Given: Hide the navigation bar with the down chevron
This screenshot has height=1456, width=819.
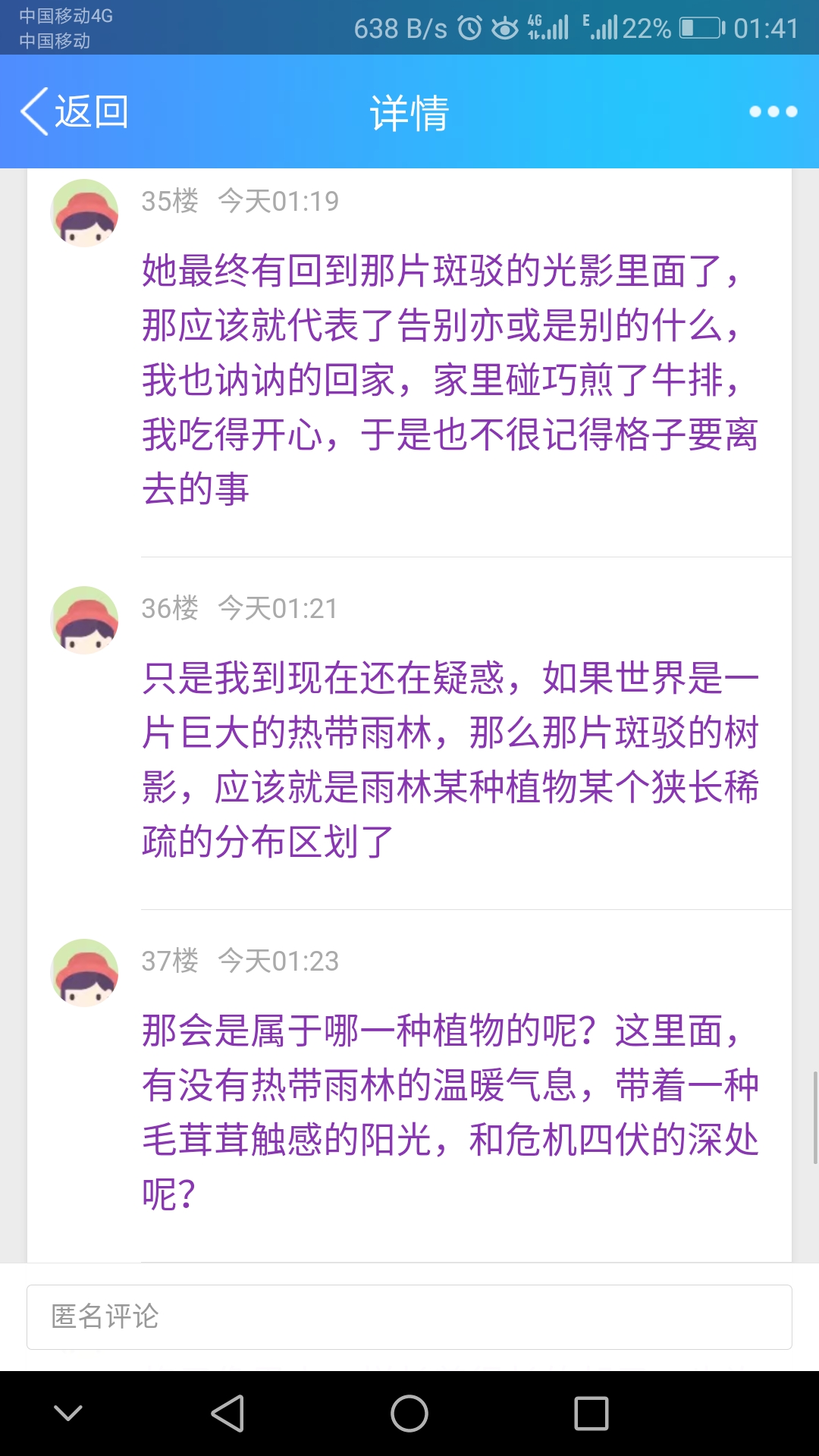Looking at the screenshot, I should pos(68,1414).
